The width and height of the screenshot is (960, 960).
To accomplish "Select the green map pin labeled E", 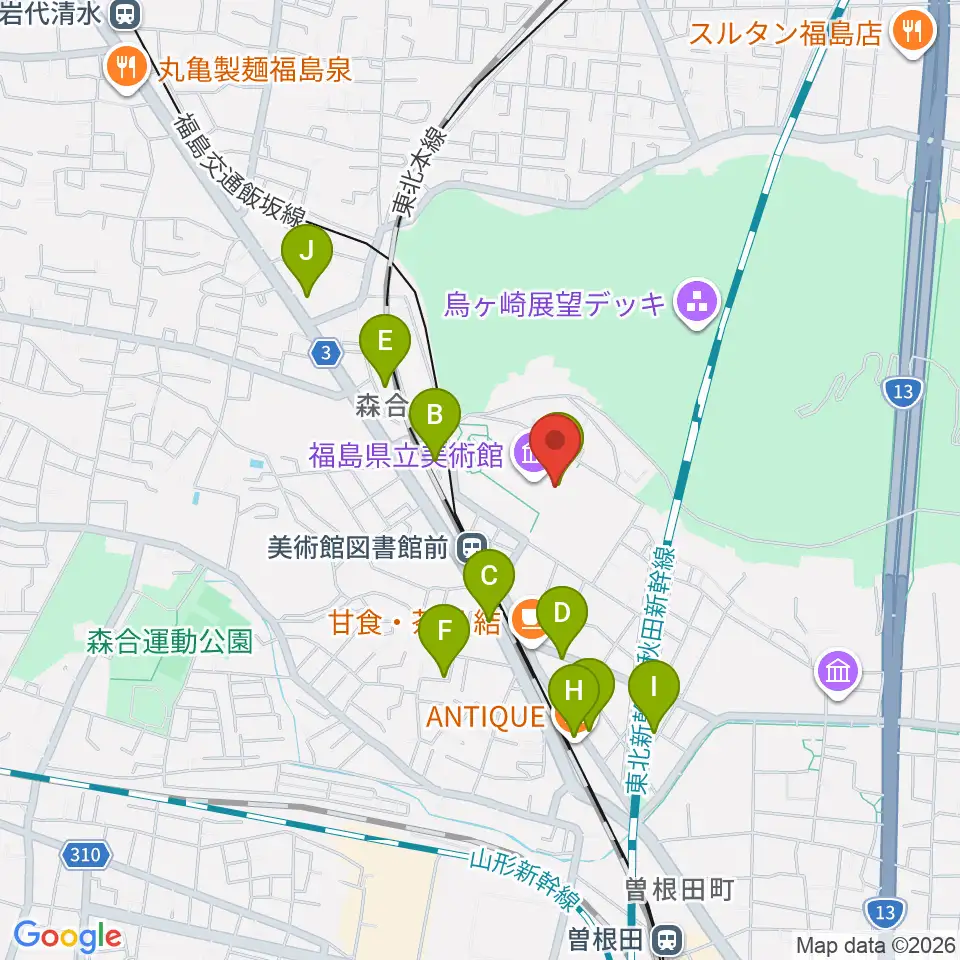I will (x=384, y=350).
